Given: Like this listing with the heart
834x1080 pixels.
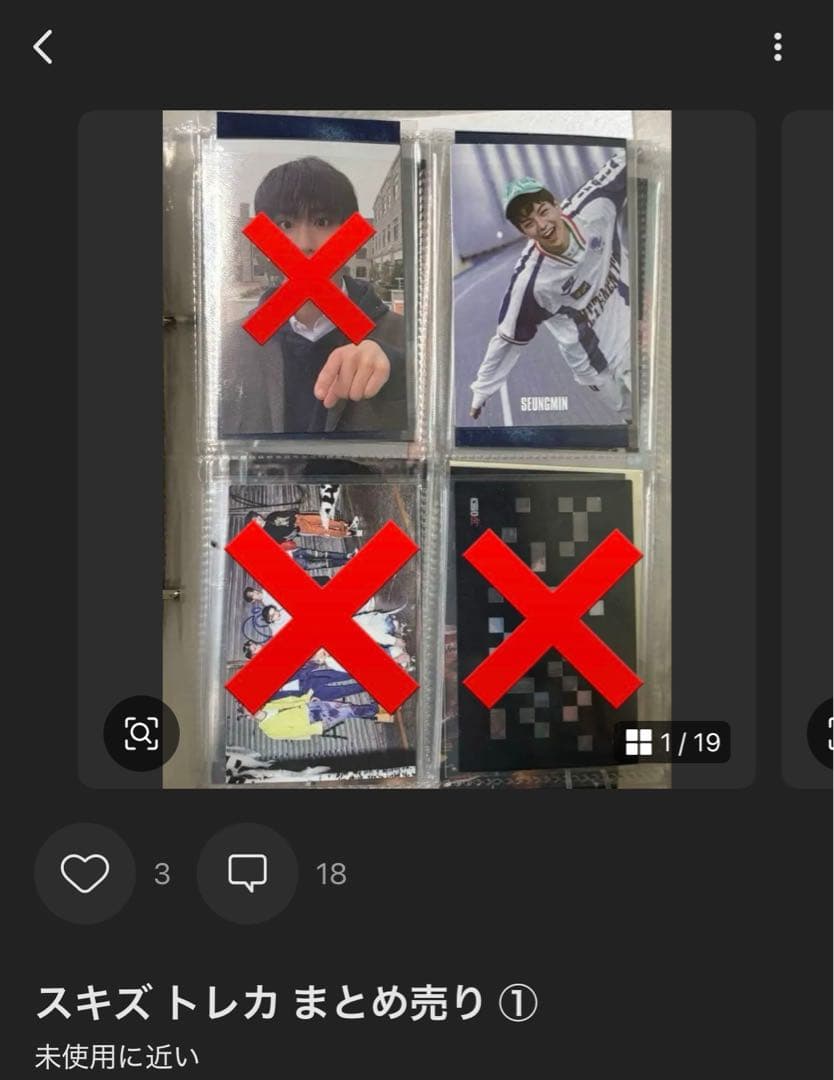Looking at the screenshot, I should pyautogui.click(x=85, y=873).
